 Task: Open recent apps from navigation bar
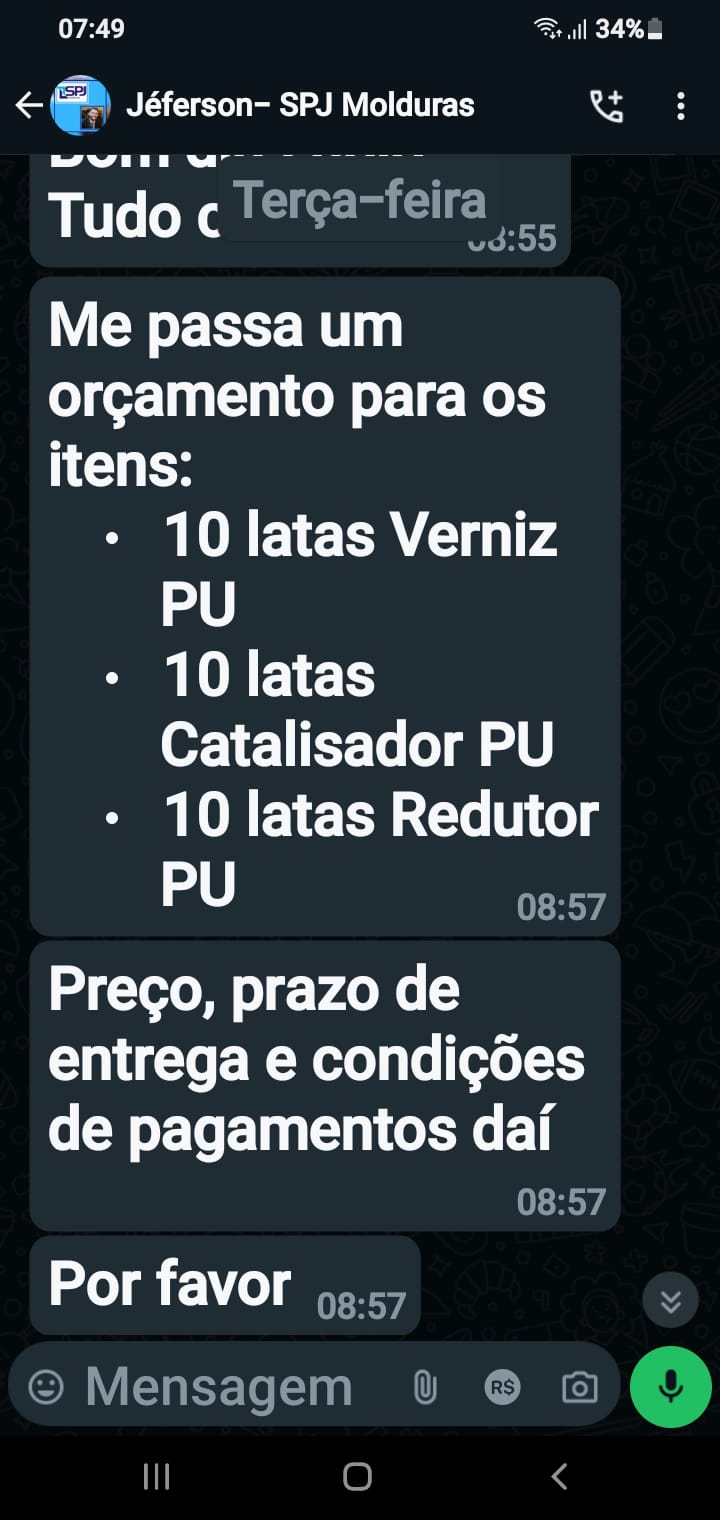157,1476
